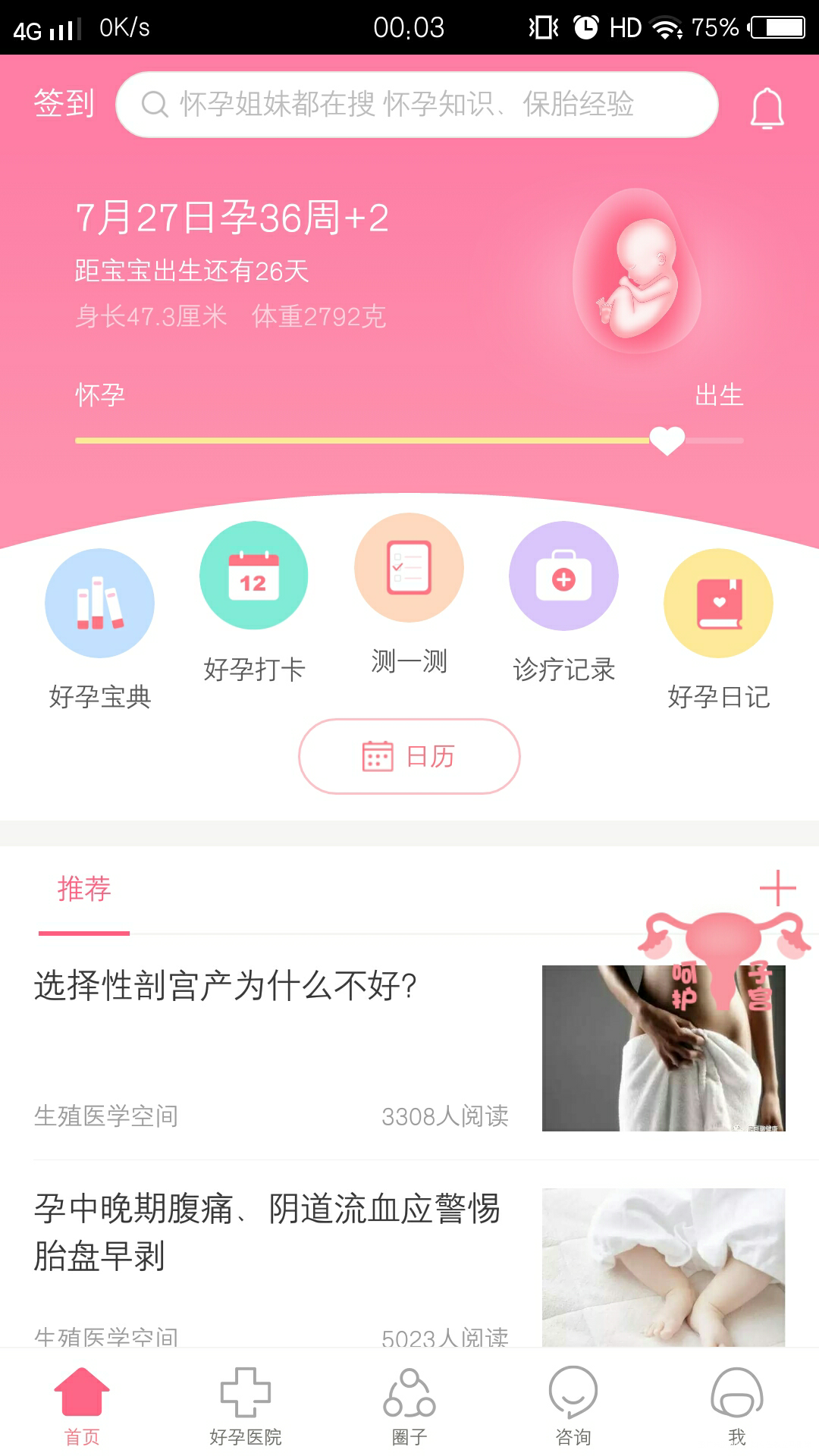Tap the notification bell icon

768,106
